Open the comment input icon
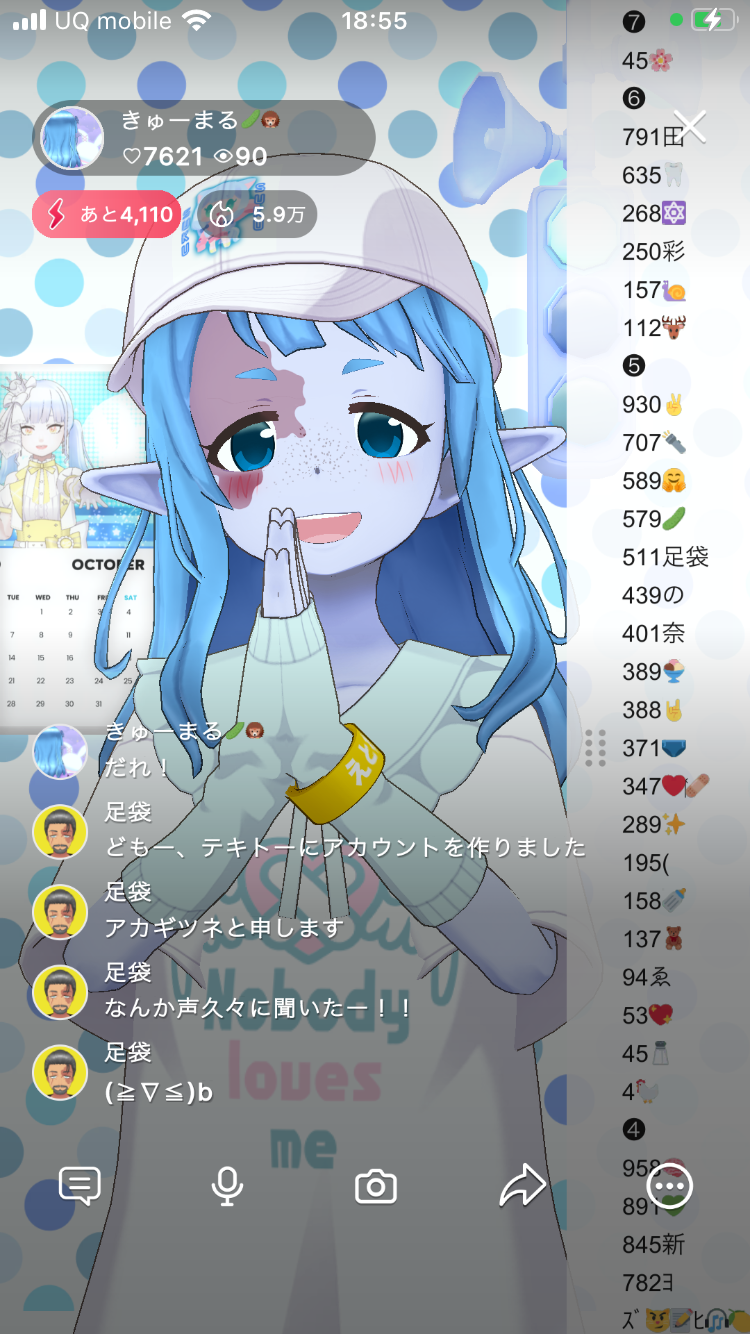750x1334 pixels. 80,1186
